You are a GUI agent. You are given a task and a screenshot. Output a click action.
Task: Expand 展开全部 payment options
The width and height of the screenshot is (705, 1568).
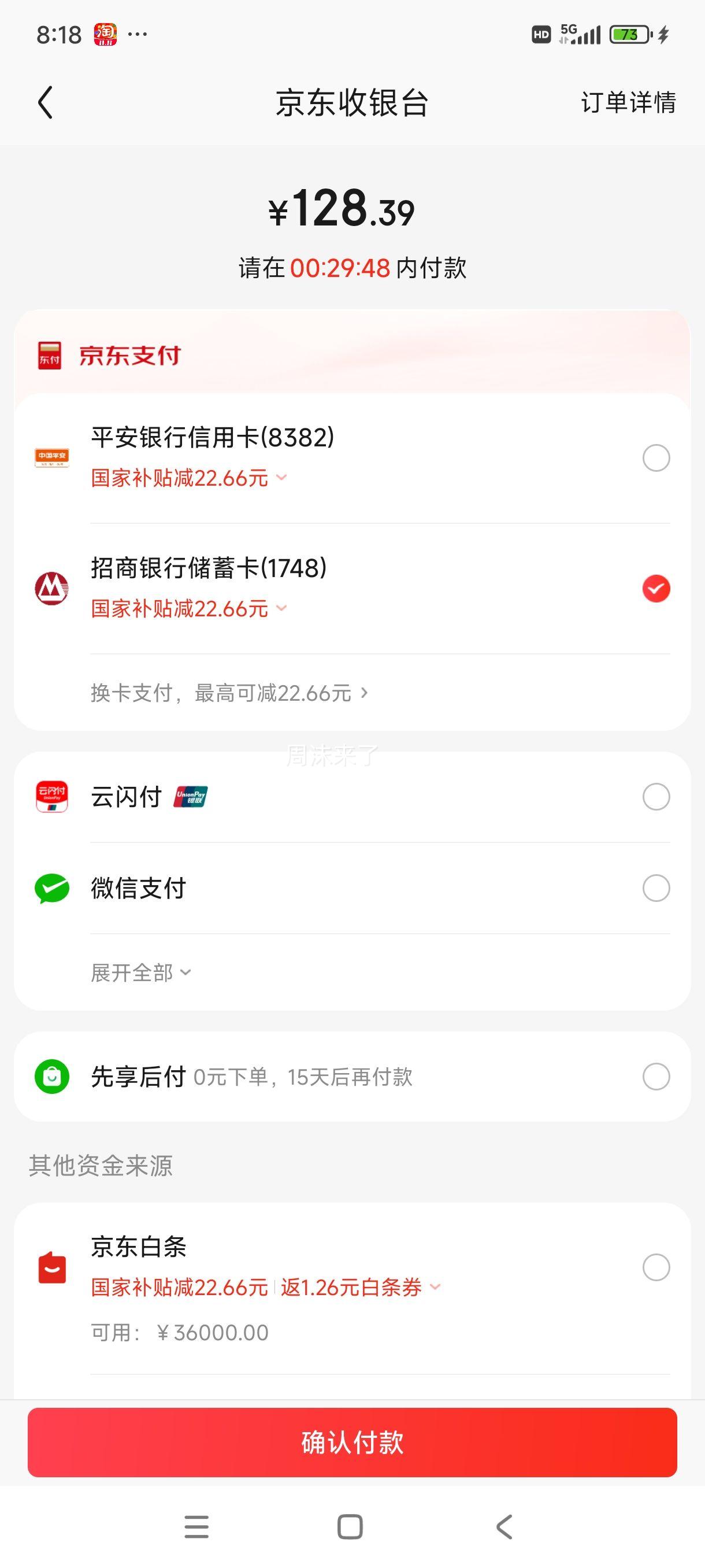click(141, 972)
